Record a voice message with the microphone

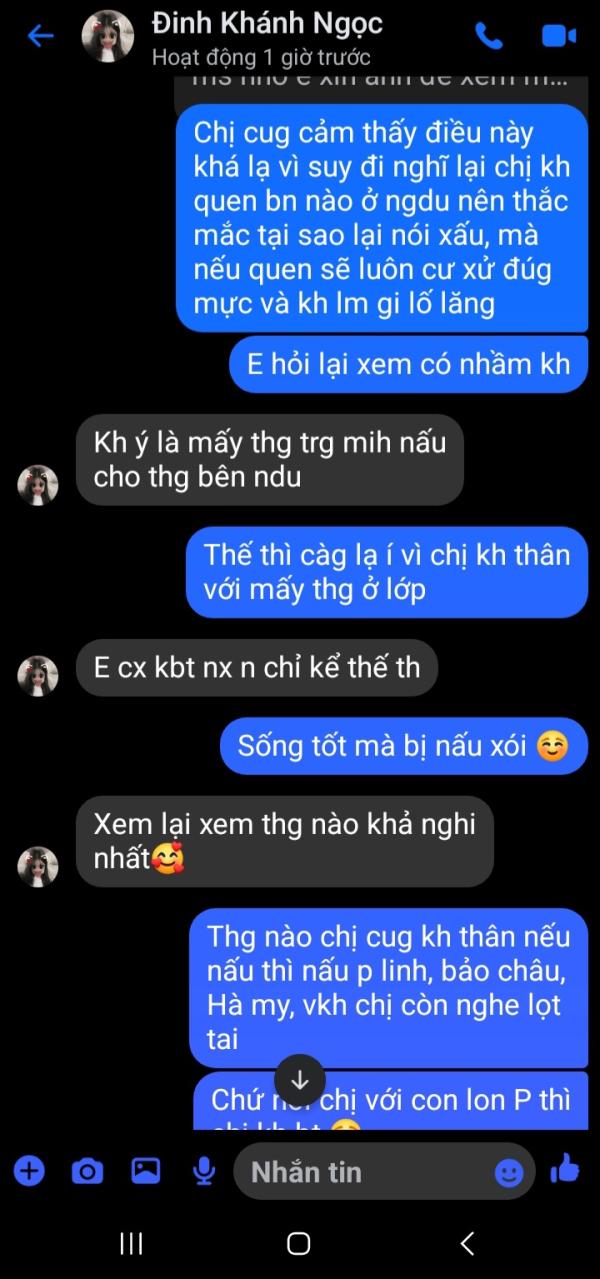click(x=204, y=1170)
